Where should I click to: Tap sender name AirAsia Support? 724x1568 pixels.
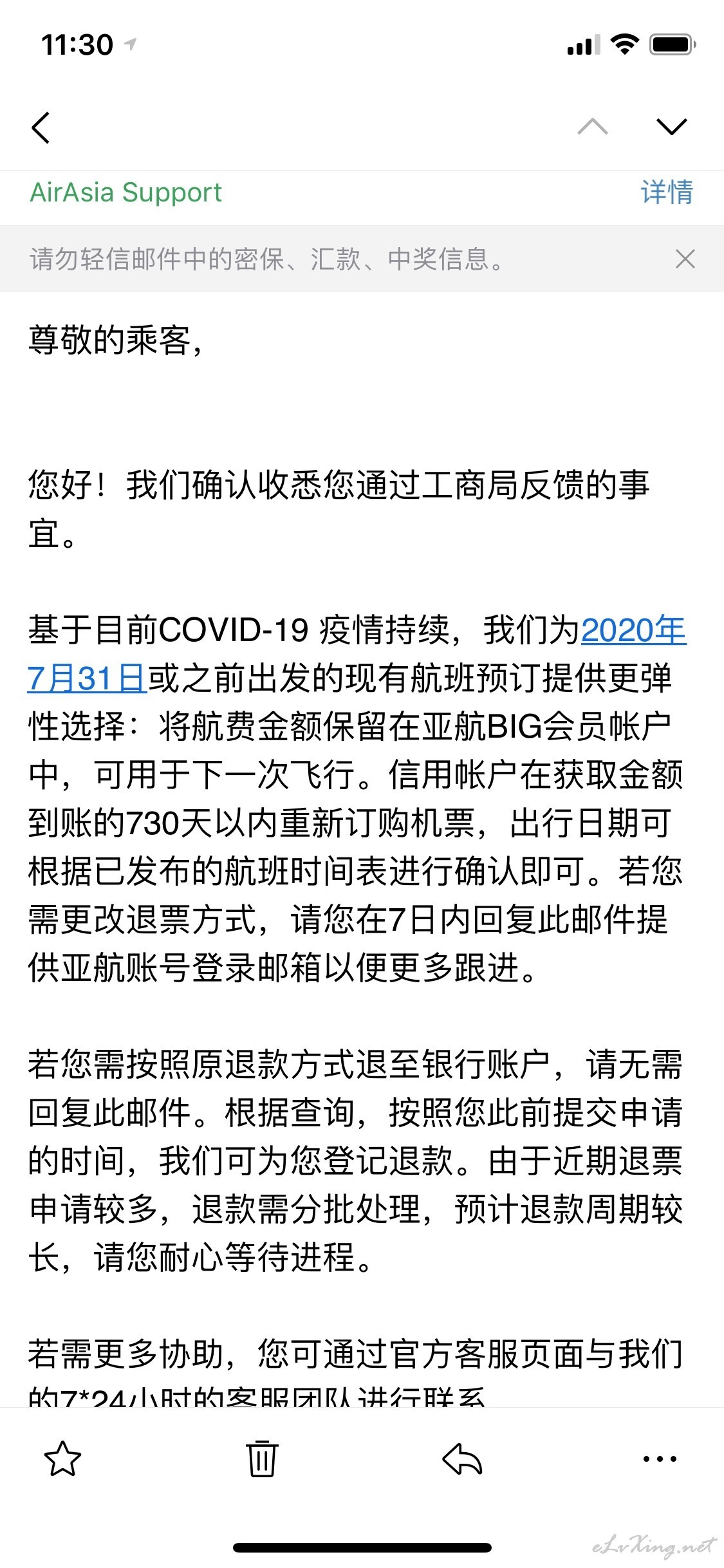coord(126,192)
